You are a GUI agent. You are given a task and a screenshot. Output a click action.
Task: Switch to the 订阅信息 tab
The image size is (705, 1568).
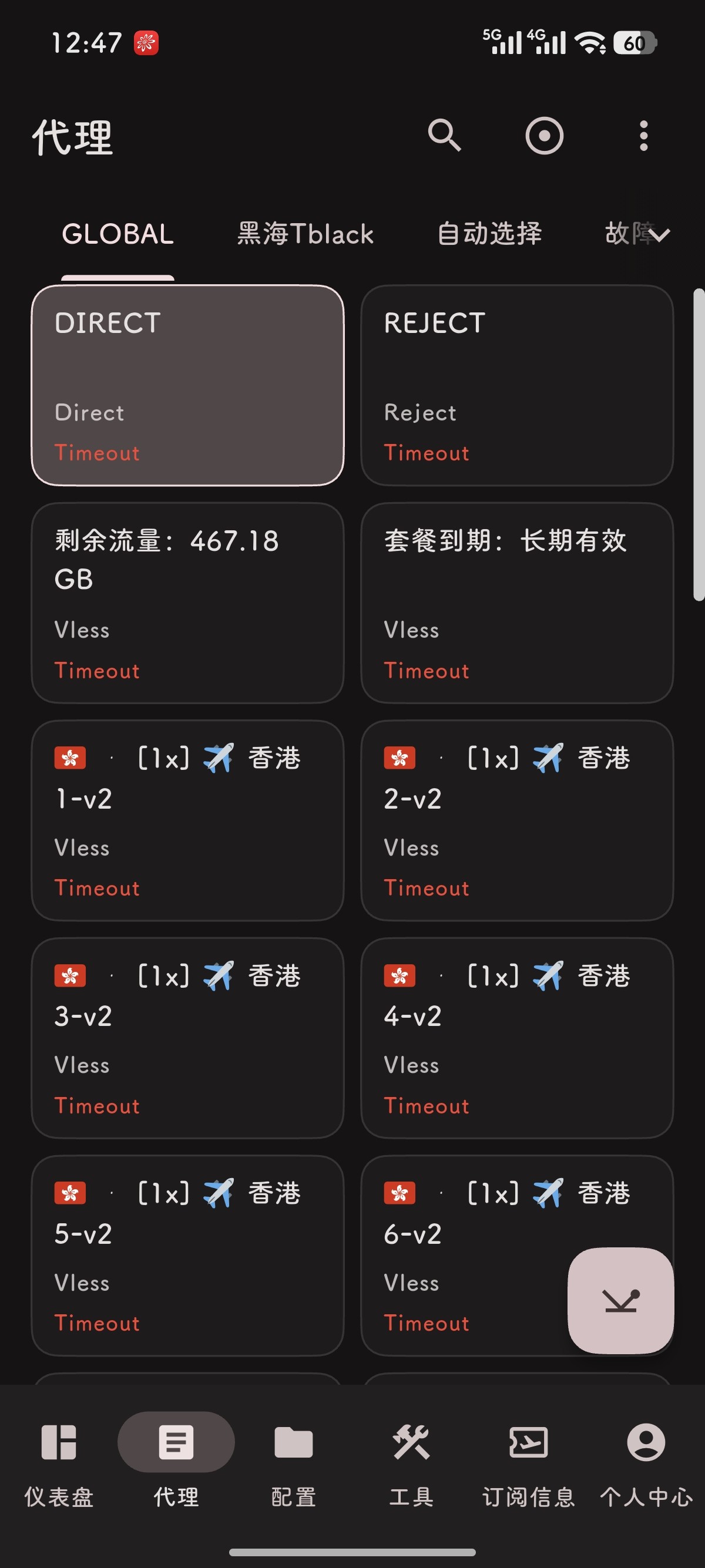[x=528, y=1460]
